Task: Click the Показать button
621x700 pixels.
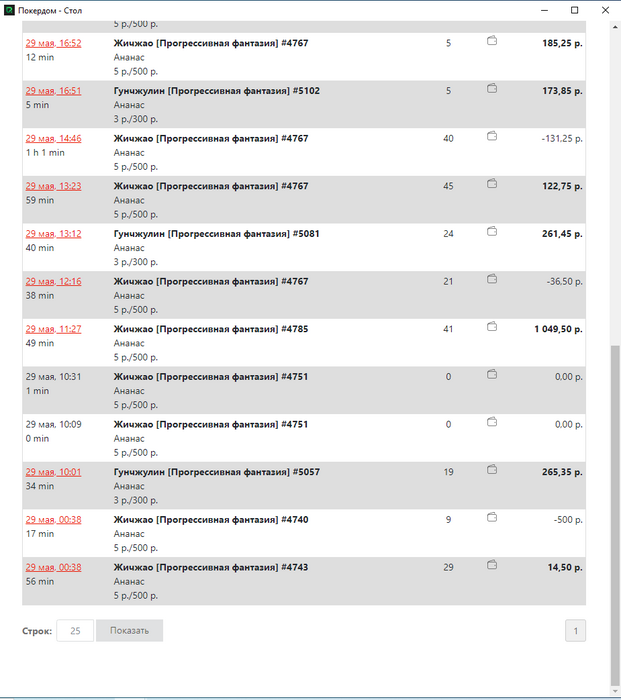Action: tap(129, 631)
